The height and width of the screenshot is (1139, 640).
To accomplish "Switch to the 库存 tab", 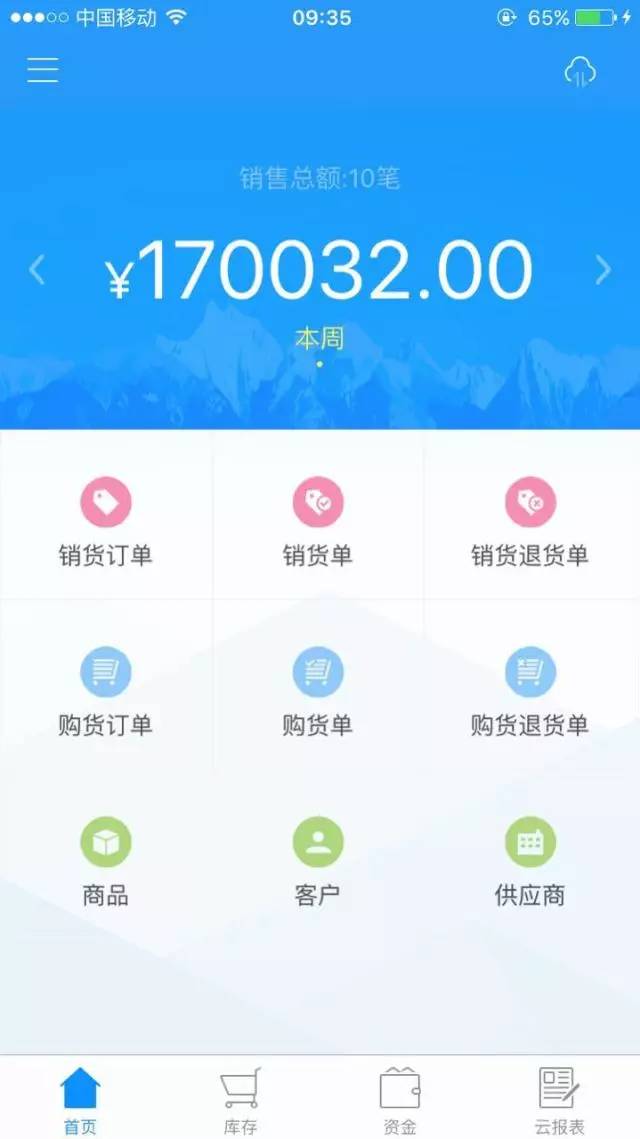I will (240, 1099).
